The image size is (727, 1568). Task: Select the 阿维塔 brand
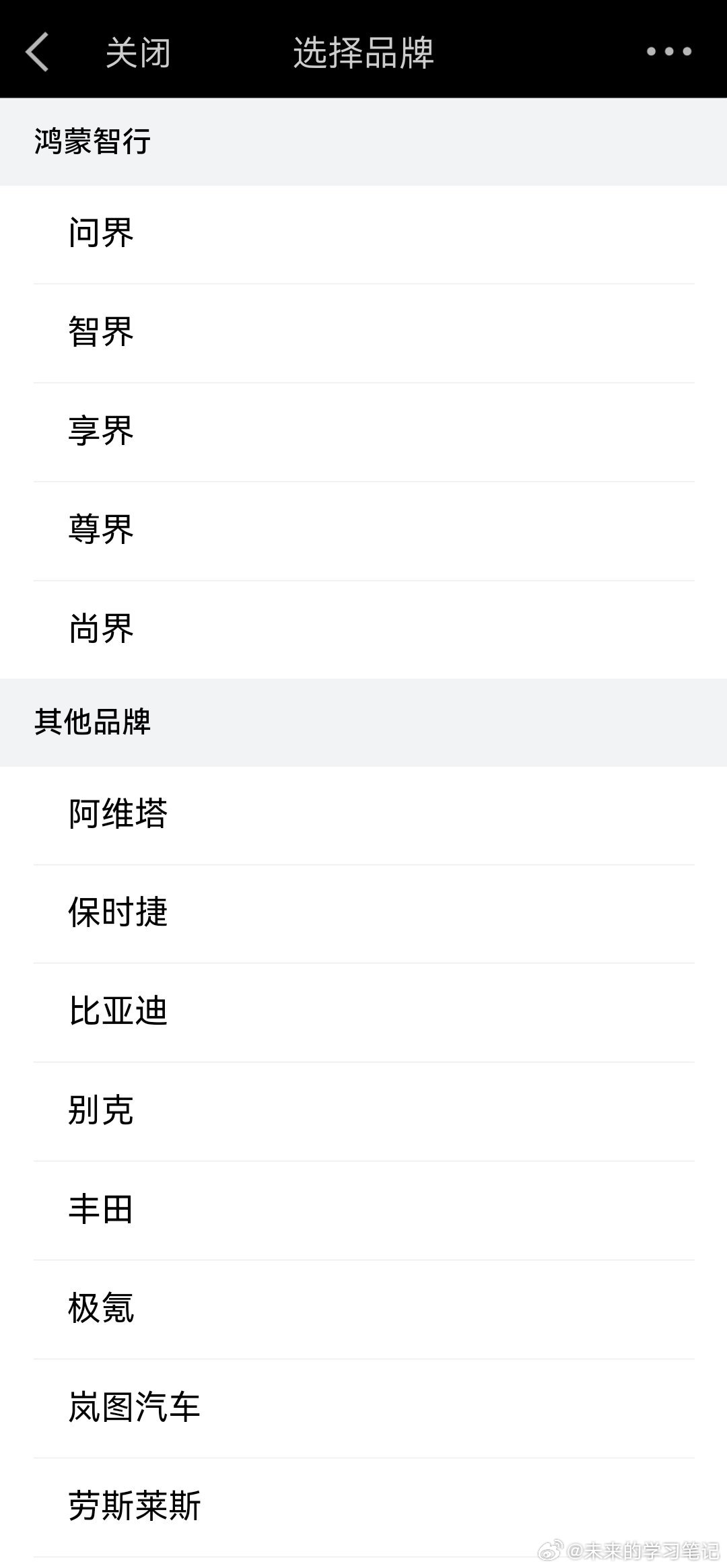[118, 813]
